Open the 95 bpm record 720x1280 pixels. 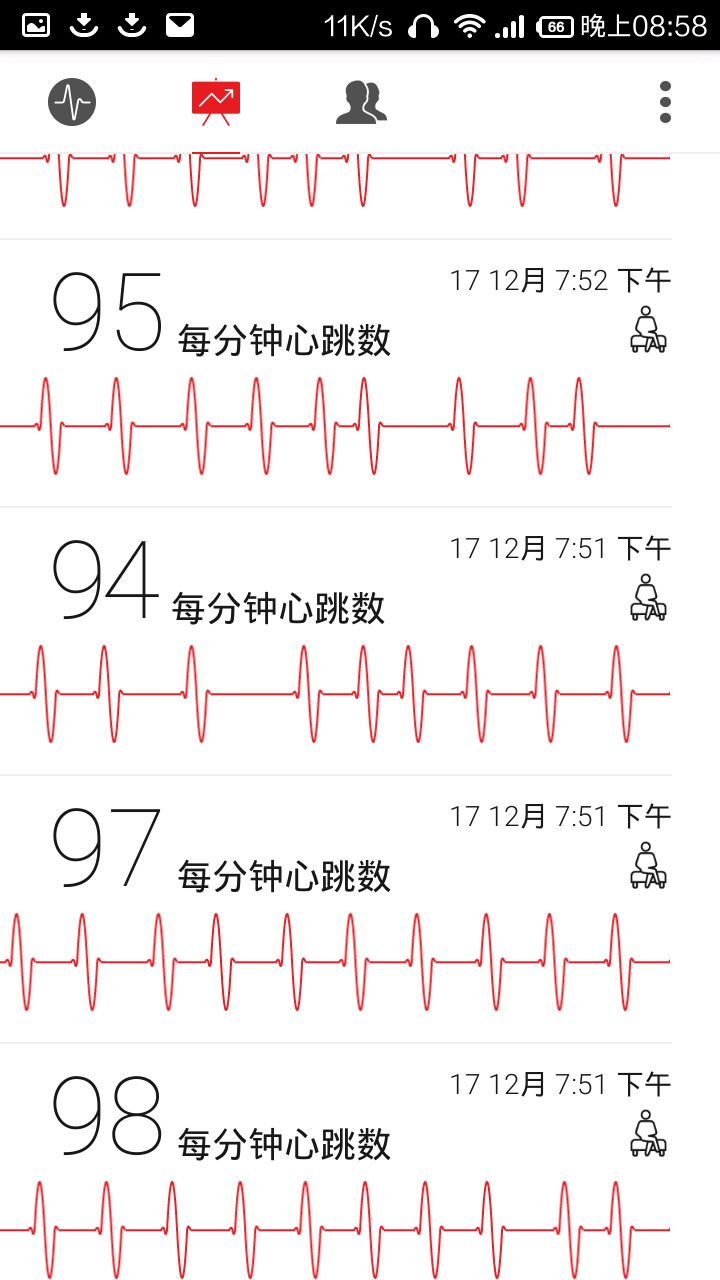click(335, 372)
